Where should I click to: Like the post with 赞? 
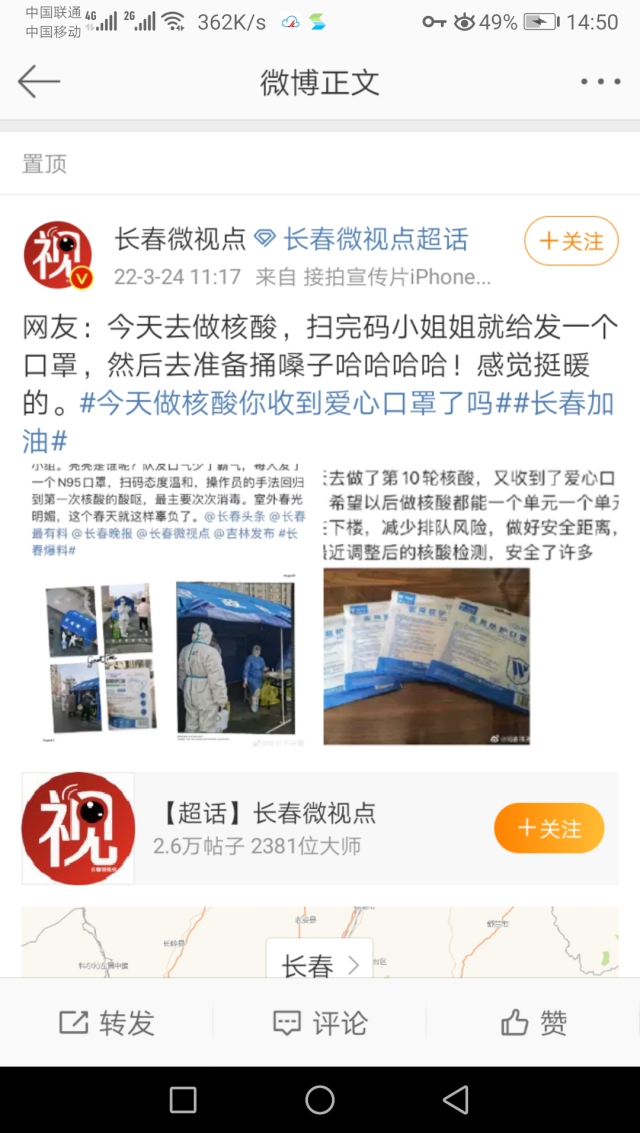click(533, 1022)
